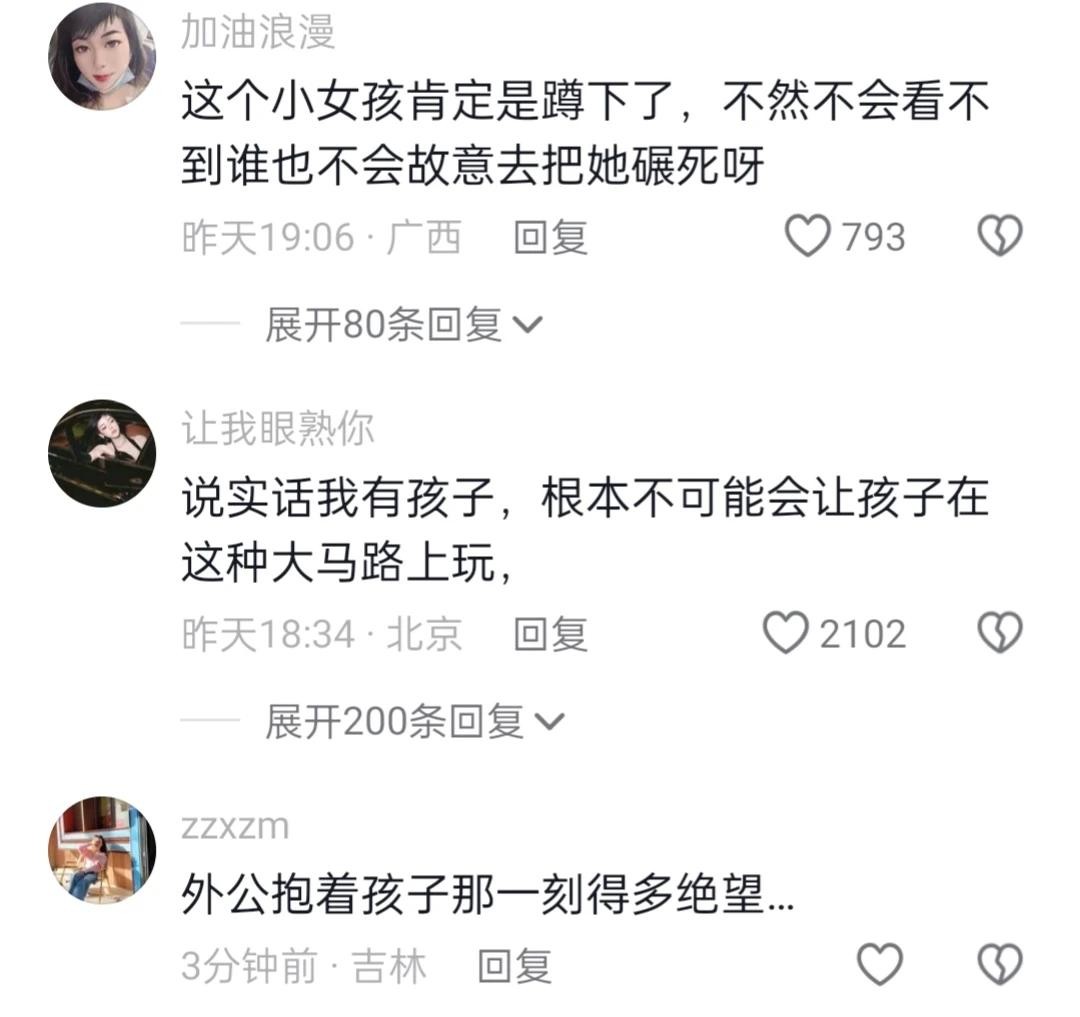Like 让我眼熟你's comment

[786, 633]
